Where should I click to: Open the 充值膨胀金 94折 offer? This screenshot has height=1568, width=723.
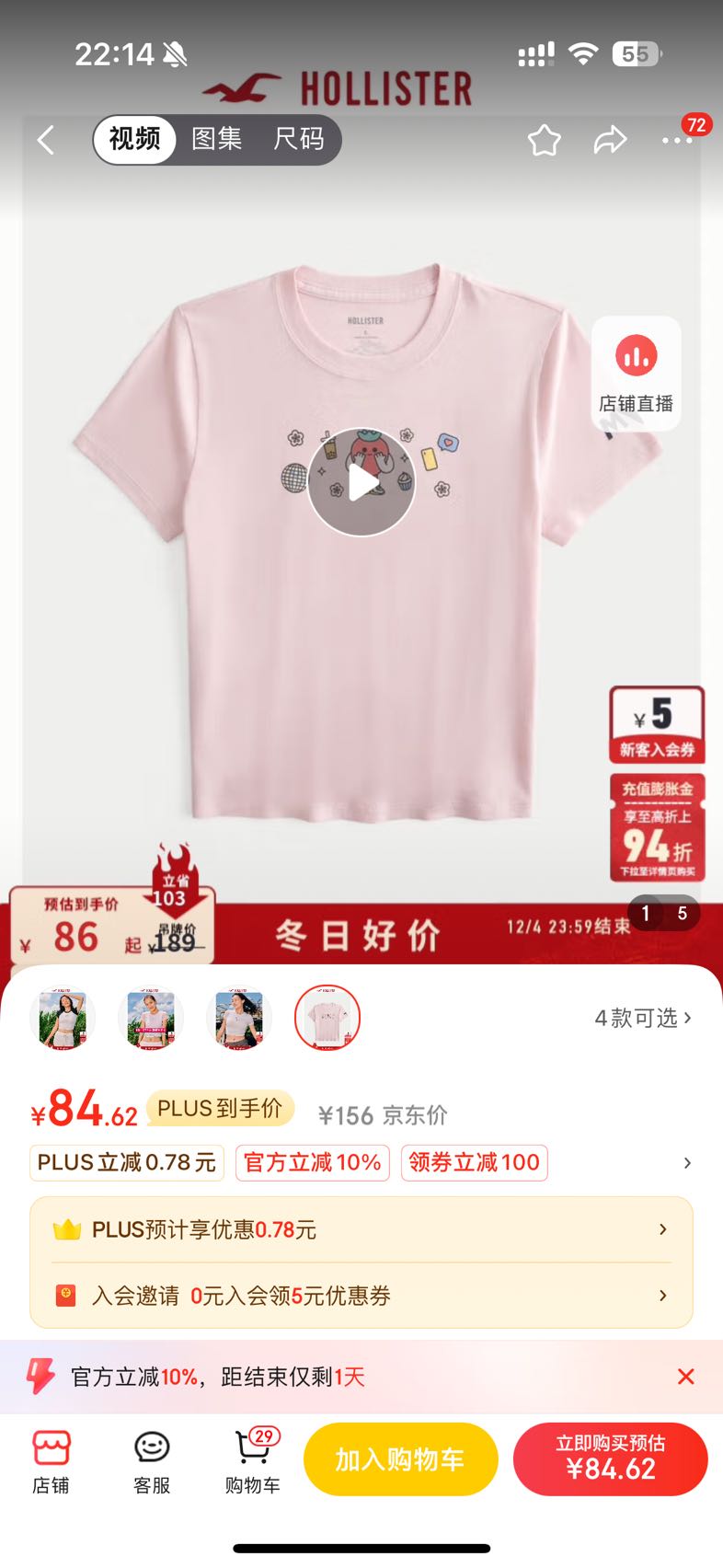coord(657,827)
